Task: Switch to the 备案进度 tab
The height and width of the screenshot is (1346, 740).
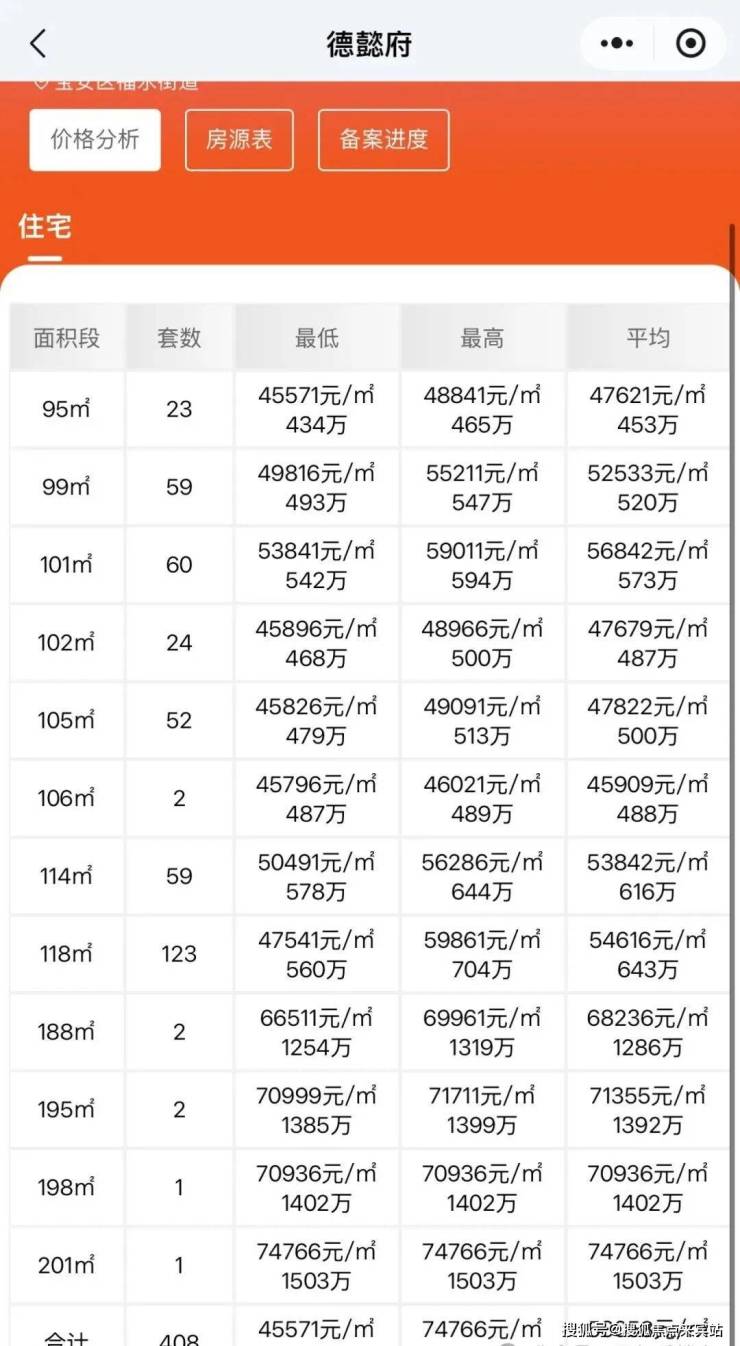Action: [x=383, y=140]
